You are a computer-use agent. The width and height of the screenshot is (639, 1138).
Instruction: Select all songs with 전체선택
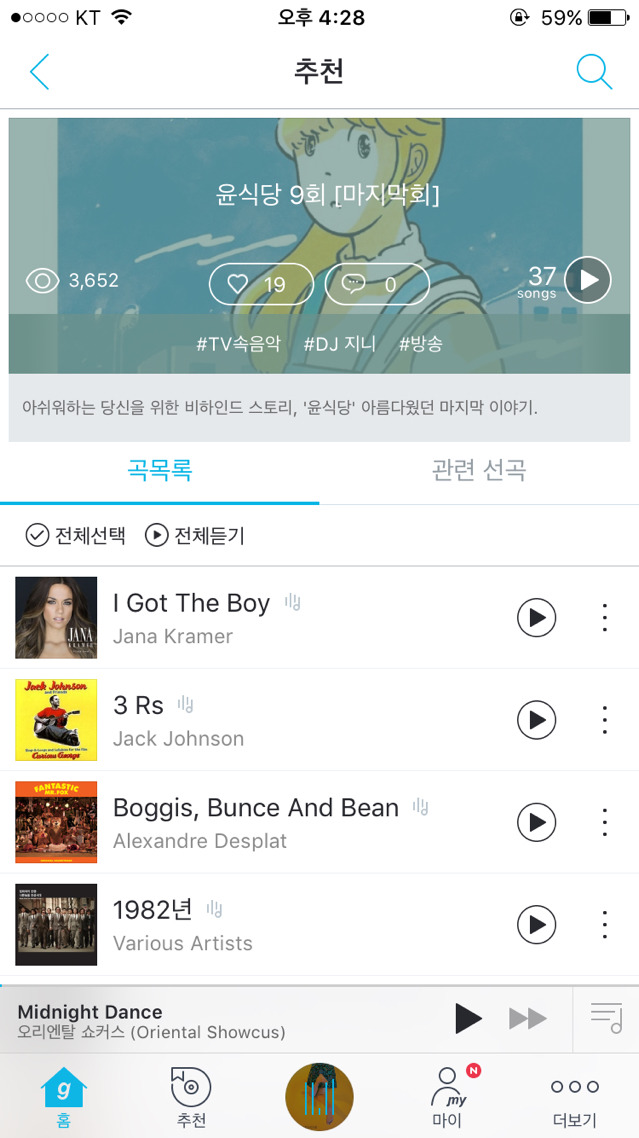click(x=76, y=536)
